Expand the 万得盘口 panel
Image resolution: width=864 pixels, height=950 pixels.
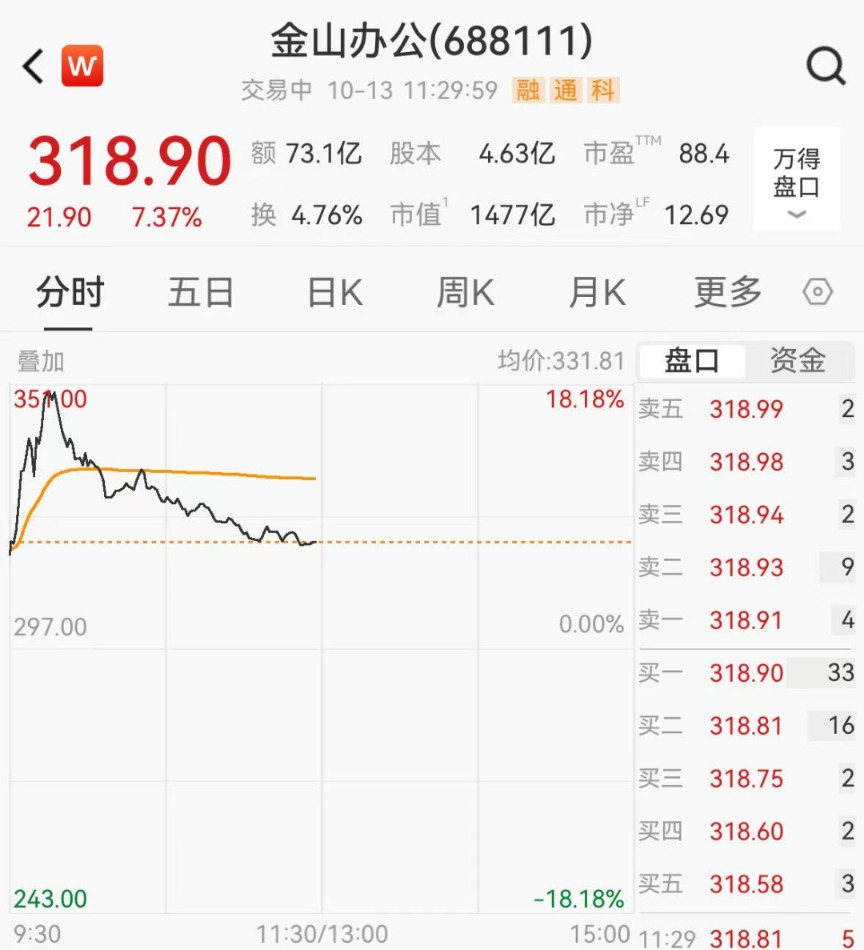pyautogui.click(x=797, y=180)
